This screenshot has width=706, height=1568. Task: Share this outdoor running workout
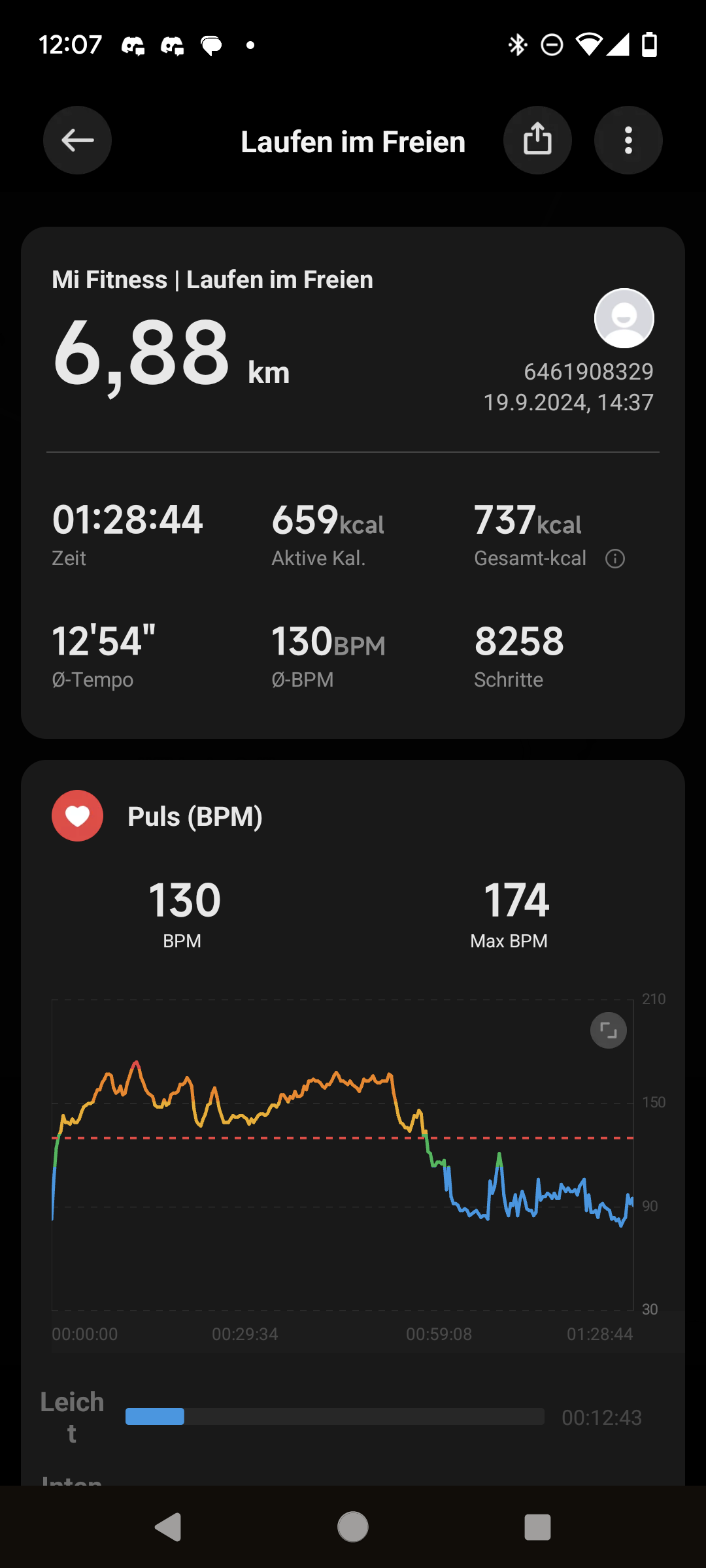[537, 140]
